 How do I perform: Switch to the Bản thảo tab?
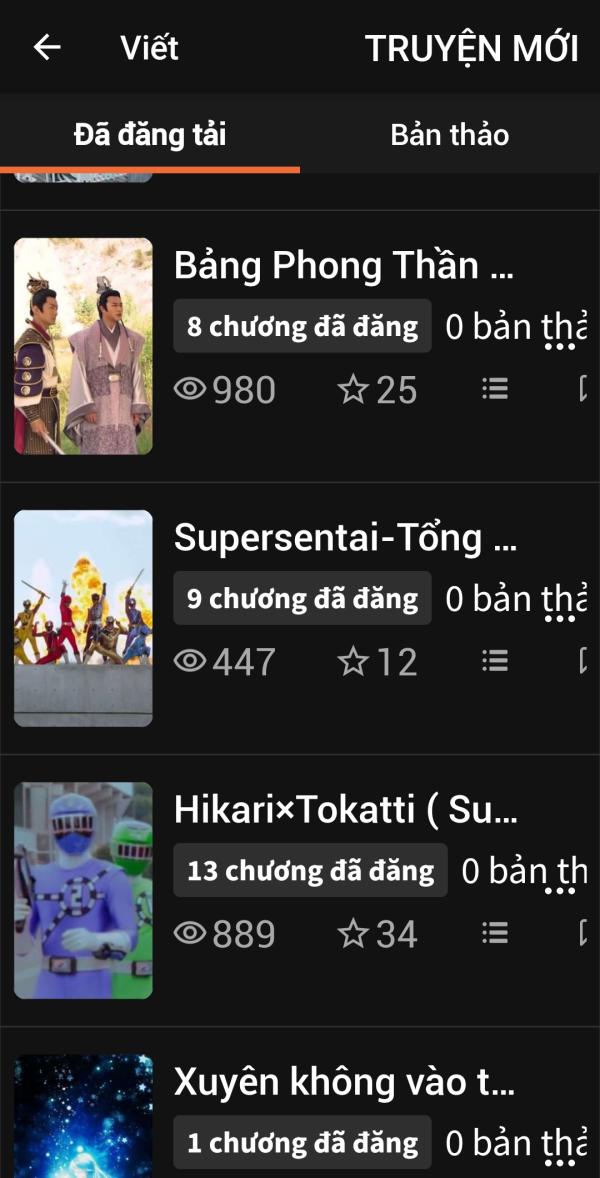(449, 135)
